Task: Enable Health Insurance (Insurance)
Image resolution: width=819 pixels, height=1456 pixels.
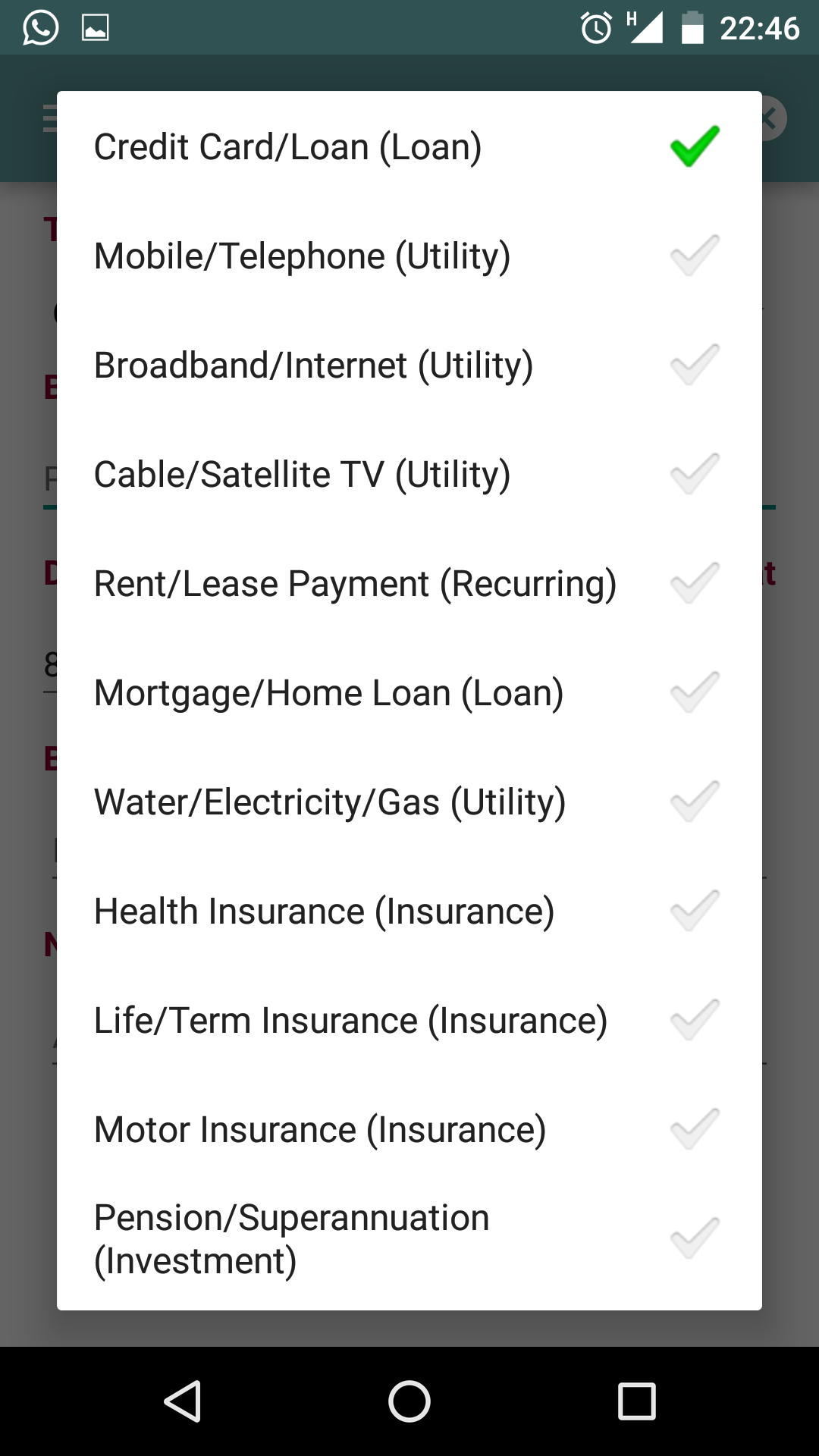Action: [409, 910]
